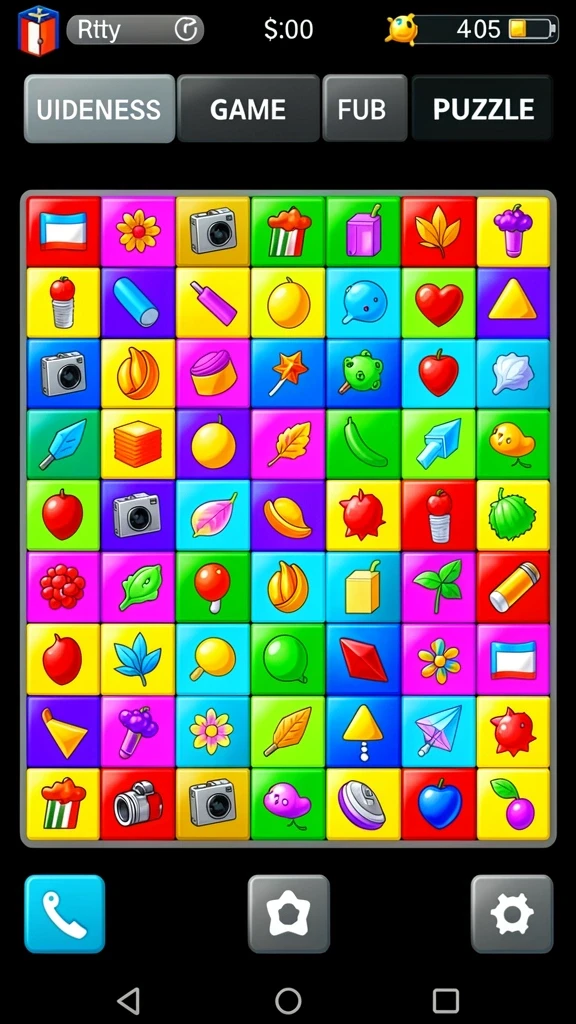Open the gift box icon
This screenshot has width=576, height=1024.
tap(38, 29)
